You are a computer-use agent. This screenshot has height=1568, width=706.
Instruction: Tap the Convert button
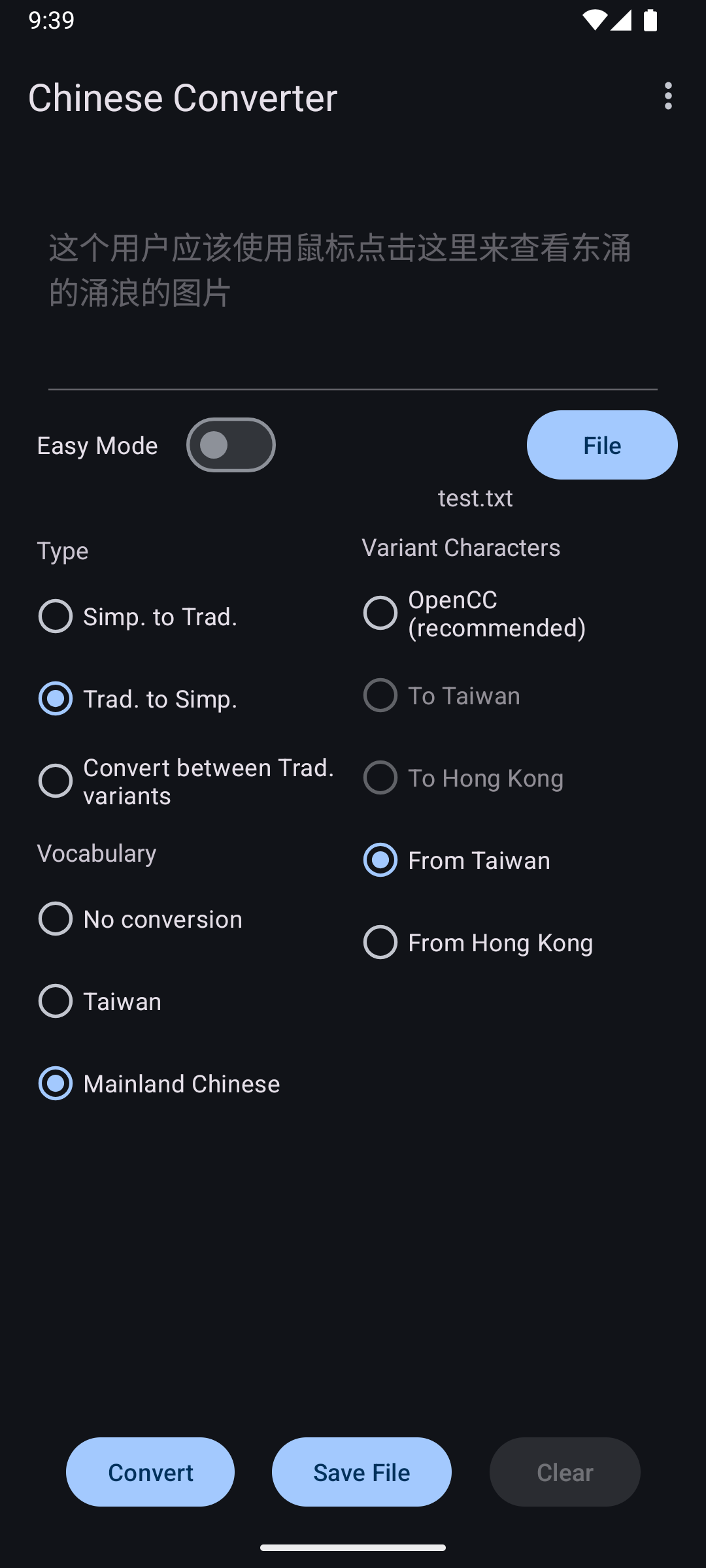tap(150, 1472)
